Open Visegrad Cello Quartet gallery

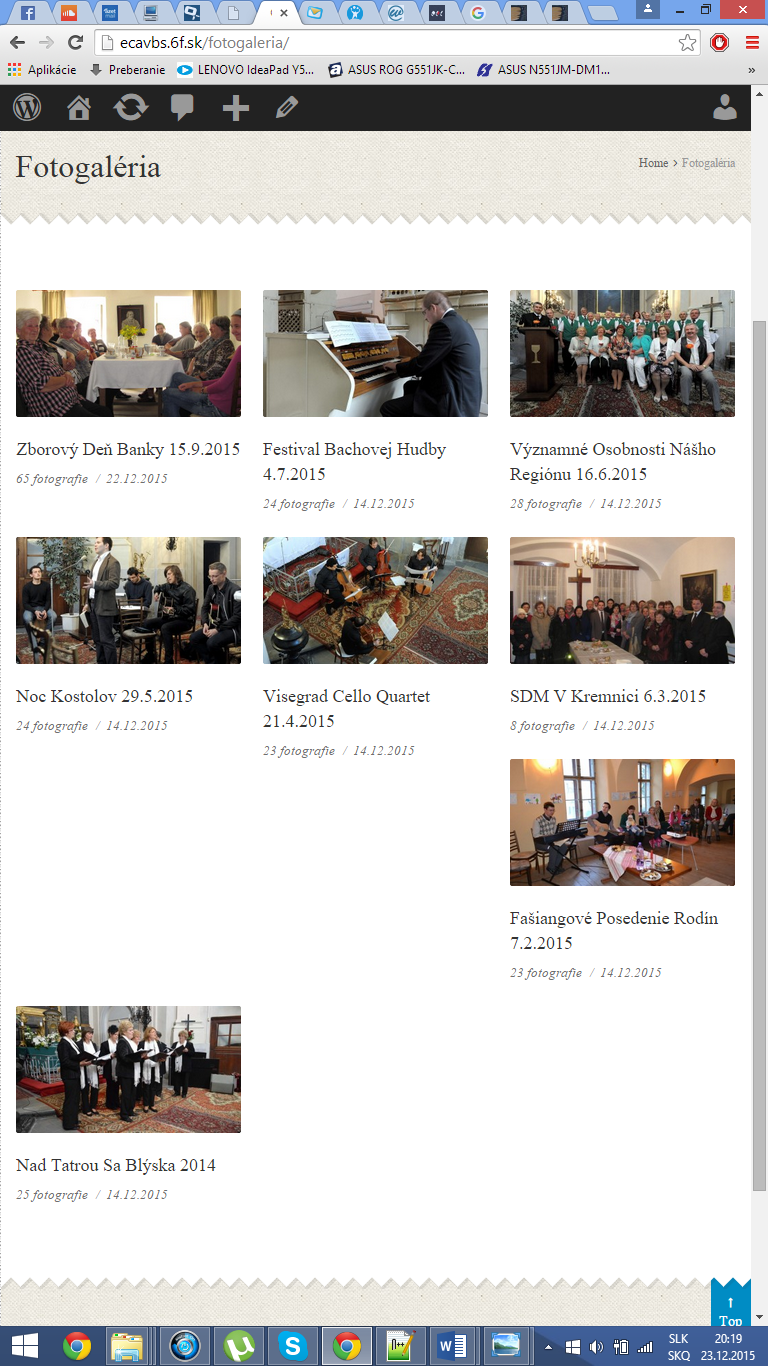[x=375, y=600]
